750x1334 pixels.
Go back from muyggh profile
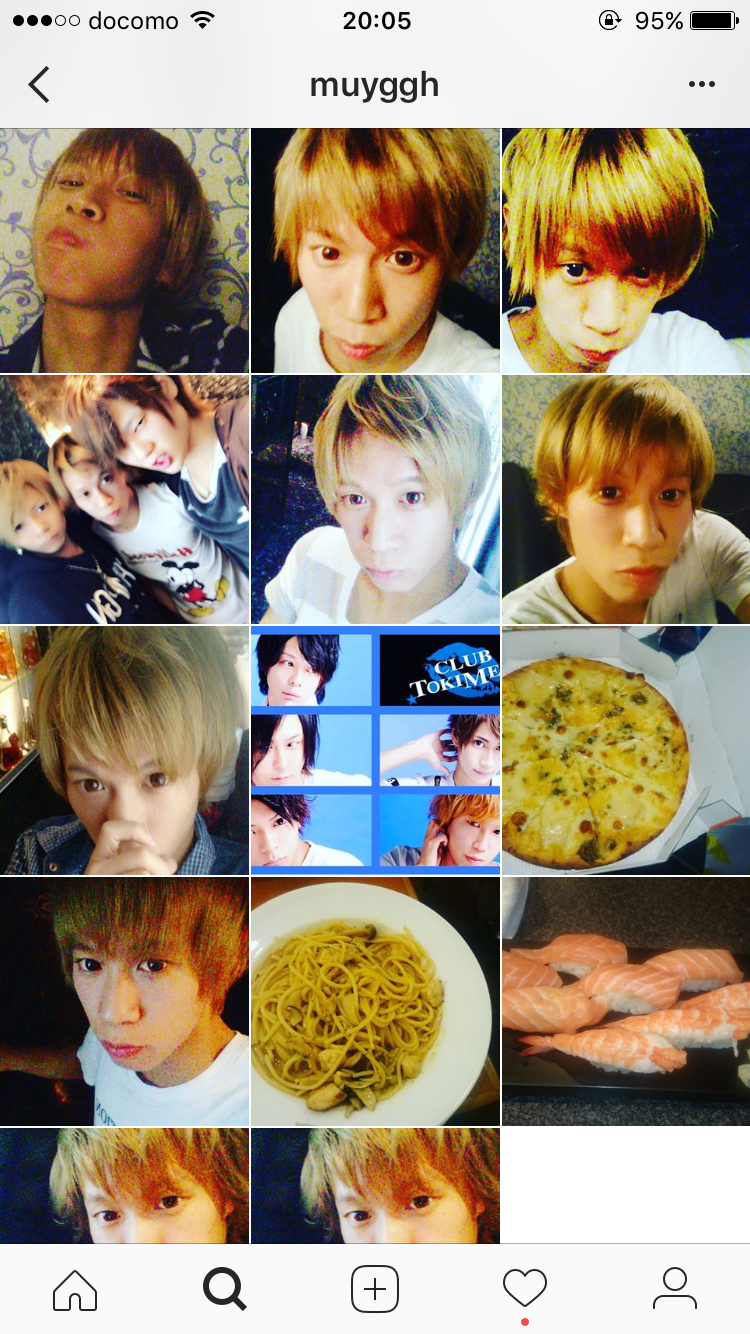pyautogui.click(x=39, y=85)
